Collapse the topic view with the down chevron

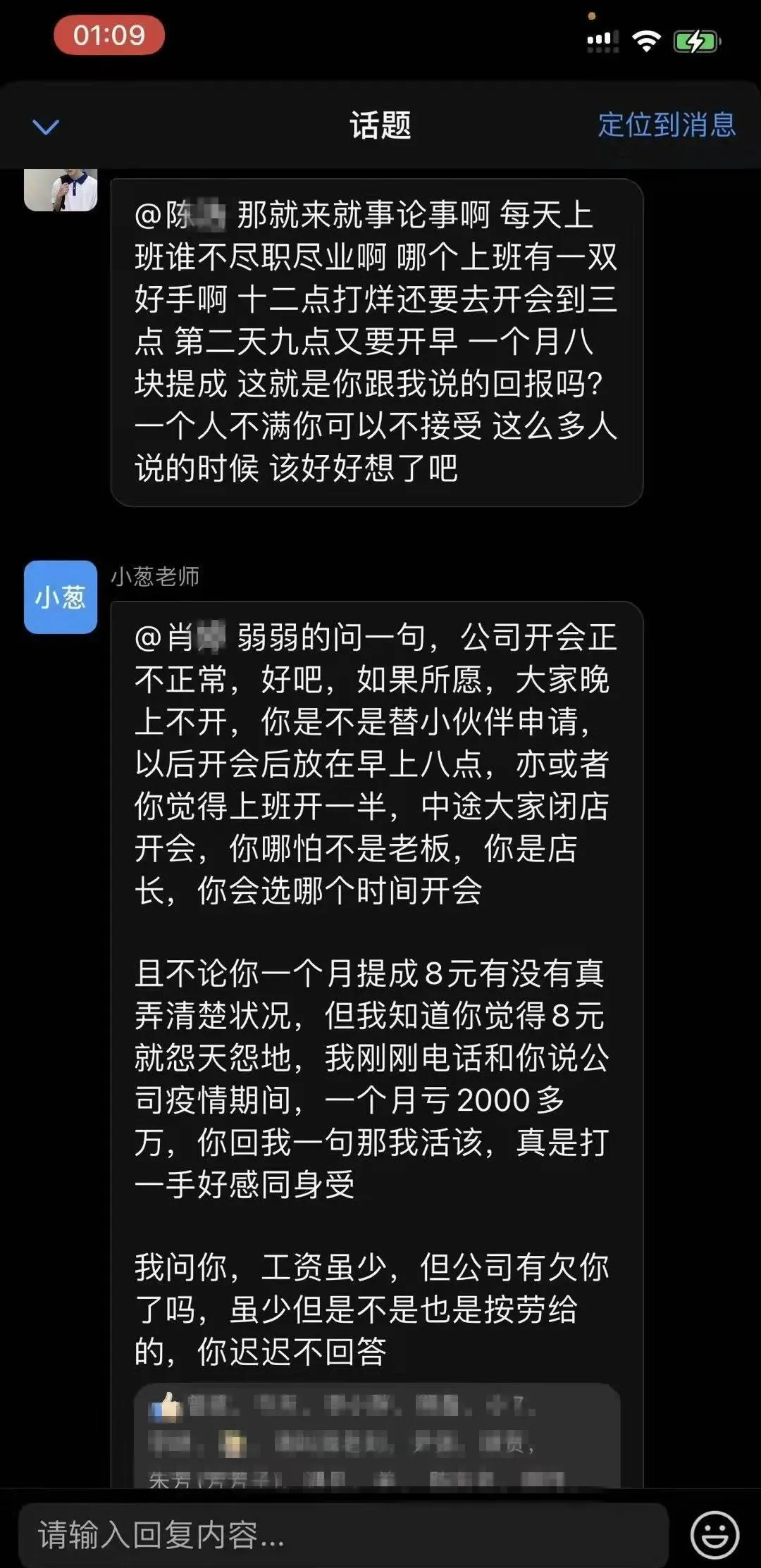47,127
